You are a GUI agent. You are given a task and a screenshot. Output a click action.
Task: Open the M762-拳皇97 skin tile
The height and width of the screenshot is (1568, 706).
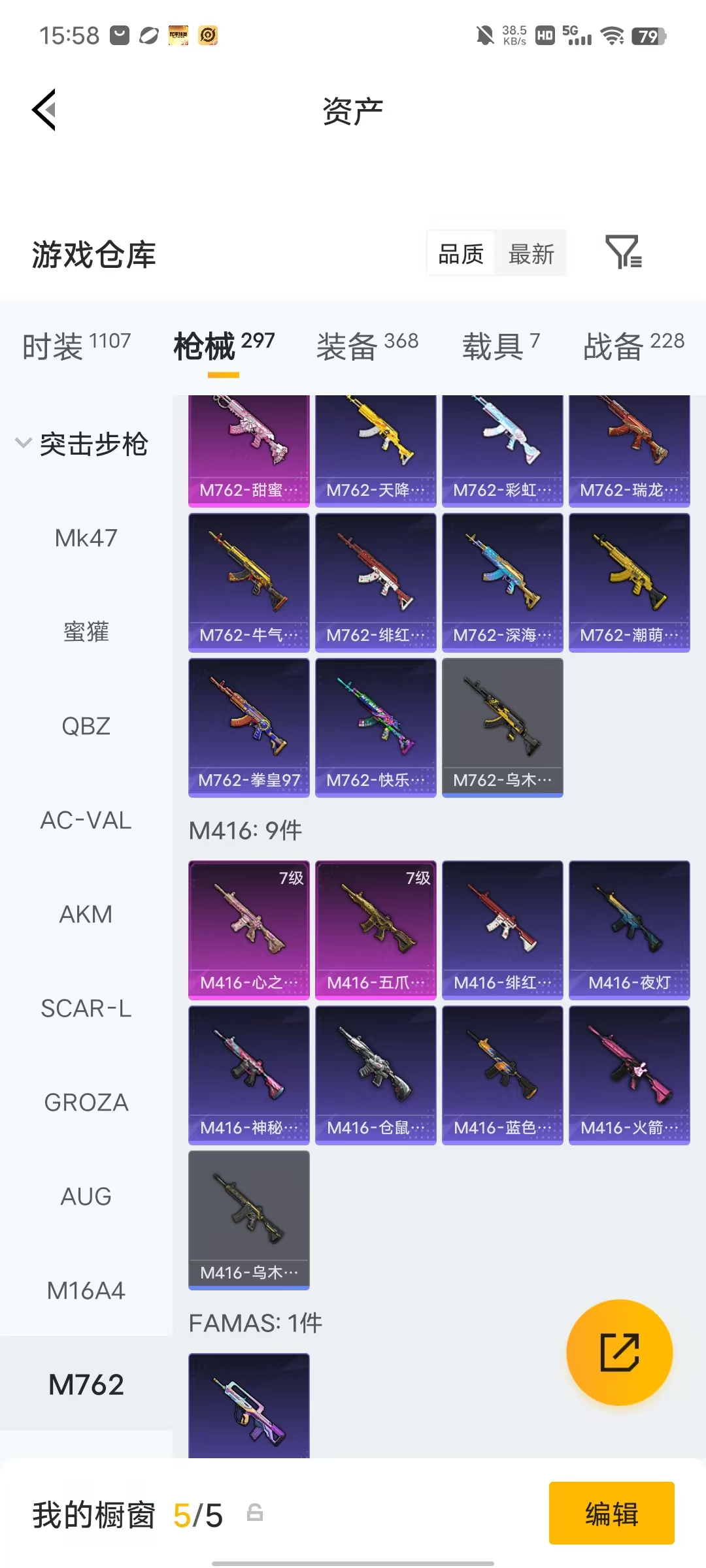point(249,727)
